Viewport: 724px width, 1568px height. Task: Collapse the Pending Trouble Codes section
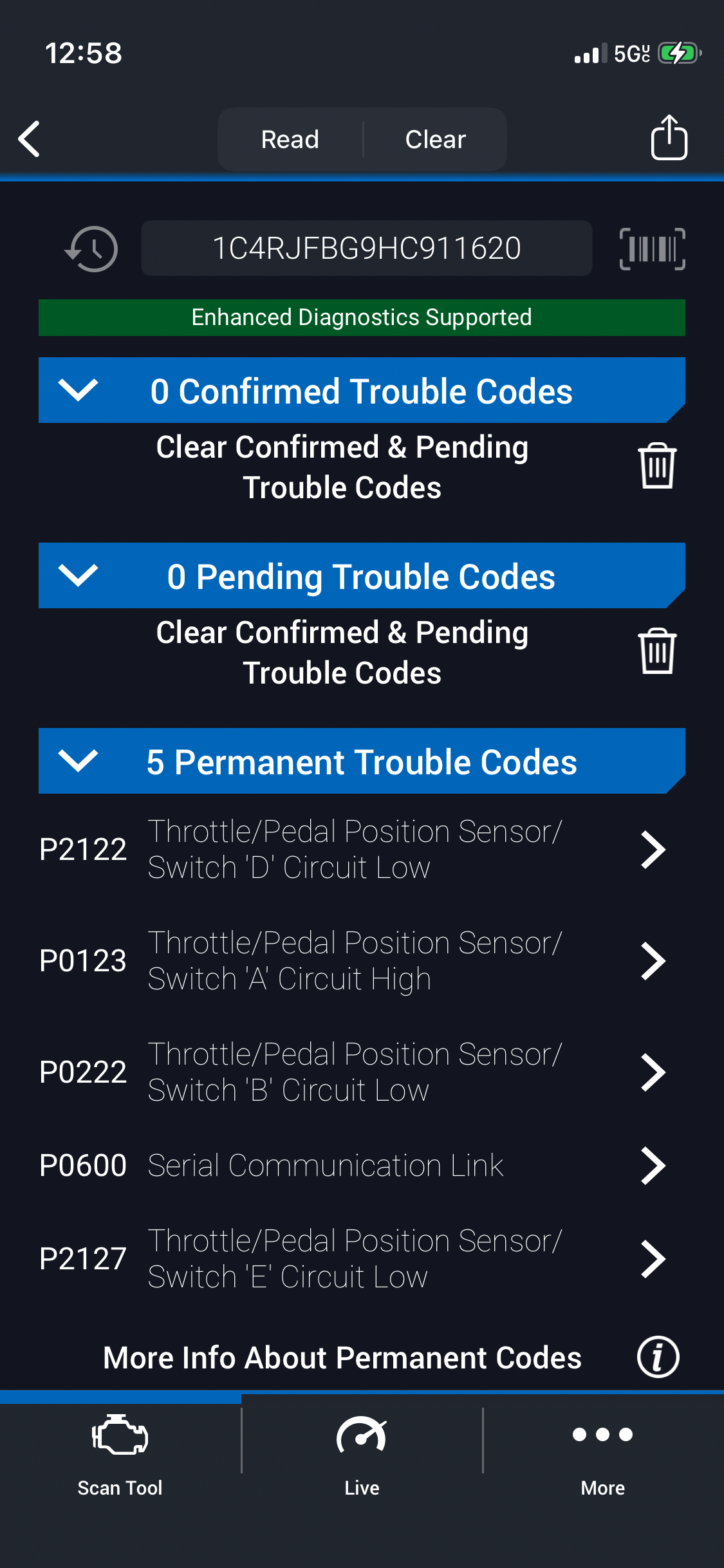click(78, 575)
